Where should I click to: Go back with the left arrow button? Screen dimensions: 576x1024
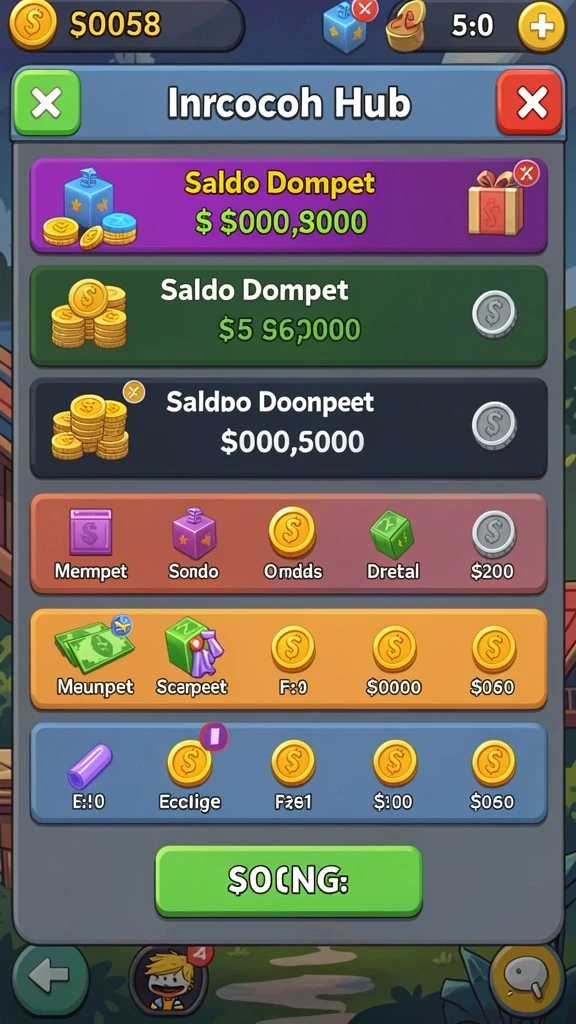coord(50,978)
